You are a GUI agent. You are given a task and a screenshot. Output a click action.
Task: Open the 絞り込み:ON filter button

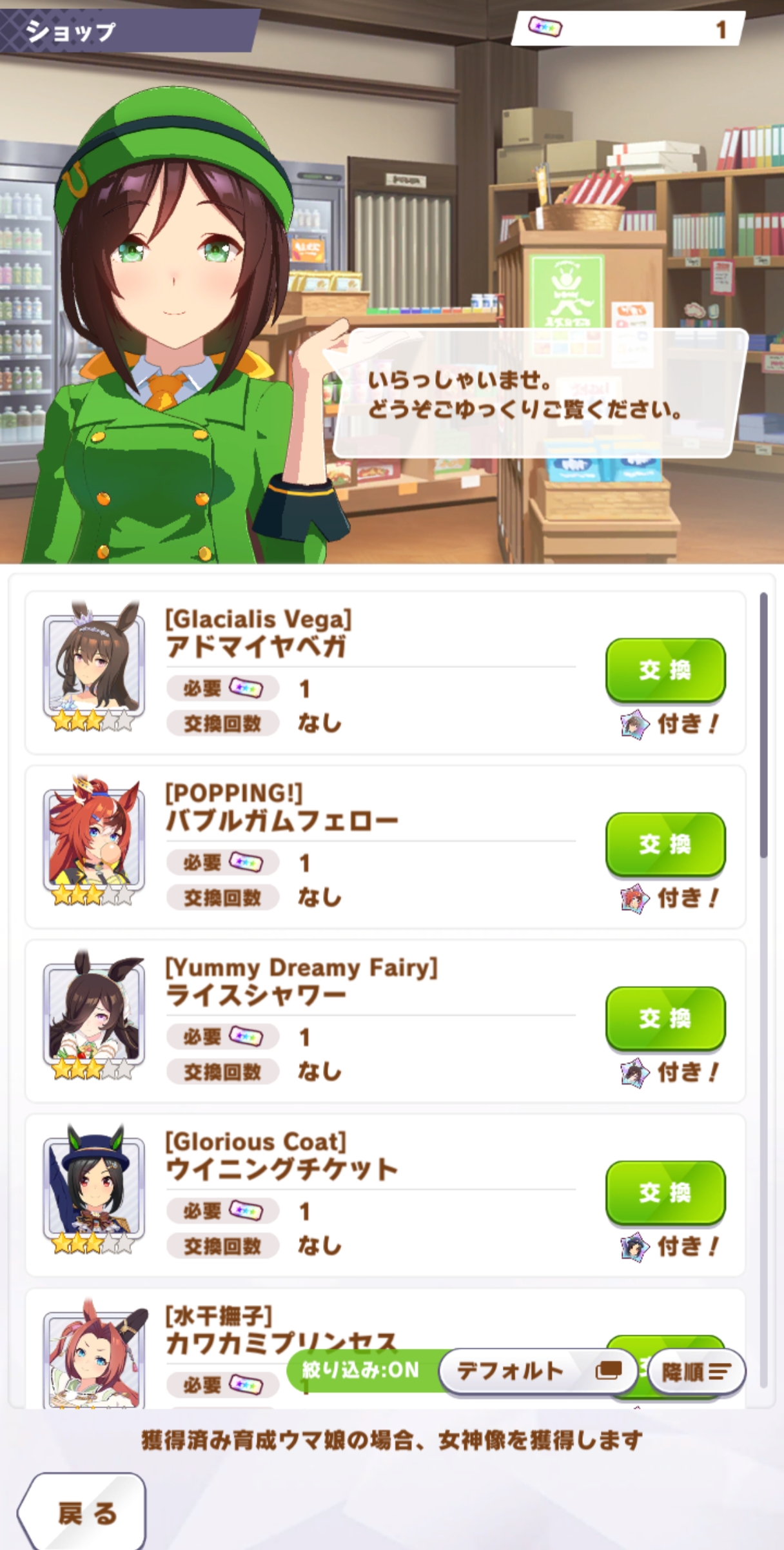(361, 1370)
